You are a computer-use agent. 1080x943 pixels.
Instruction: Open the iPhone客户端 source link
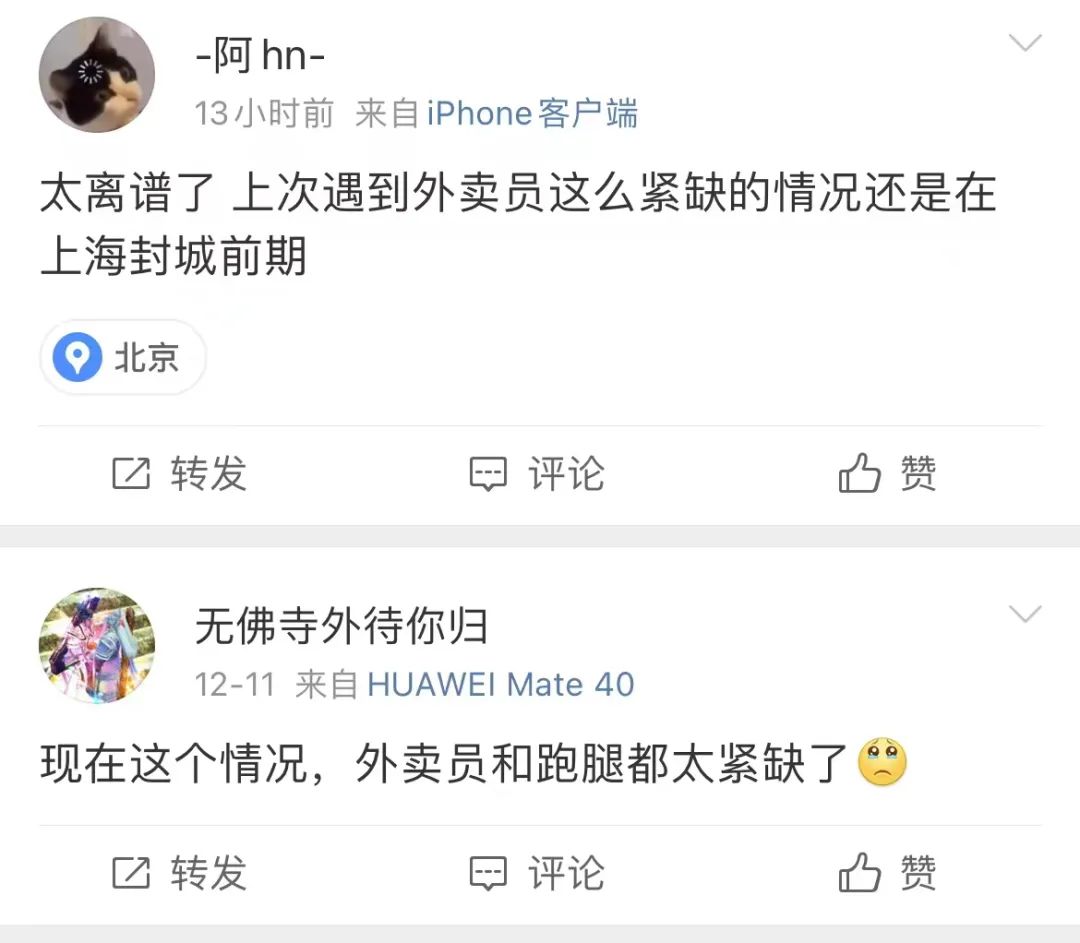(x=532, y=114)
